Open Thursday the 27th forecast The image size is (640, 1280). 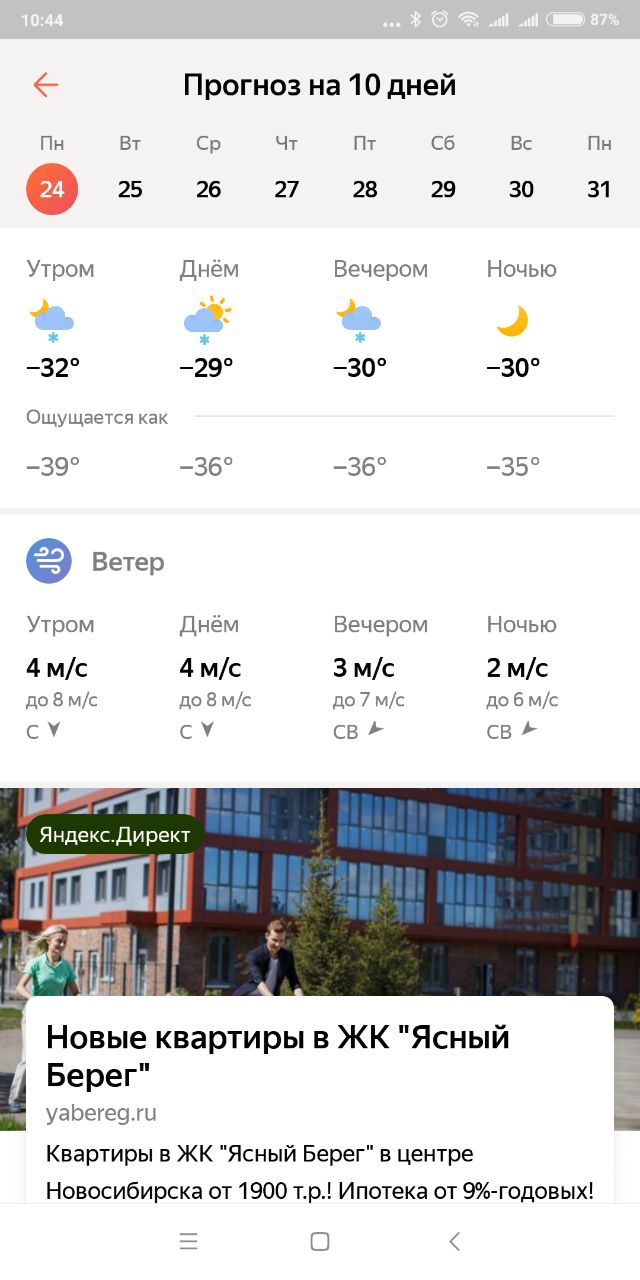point(287,188)
